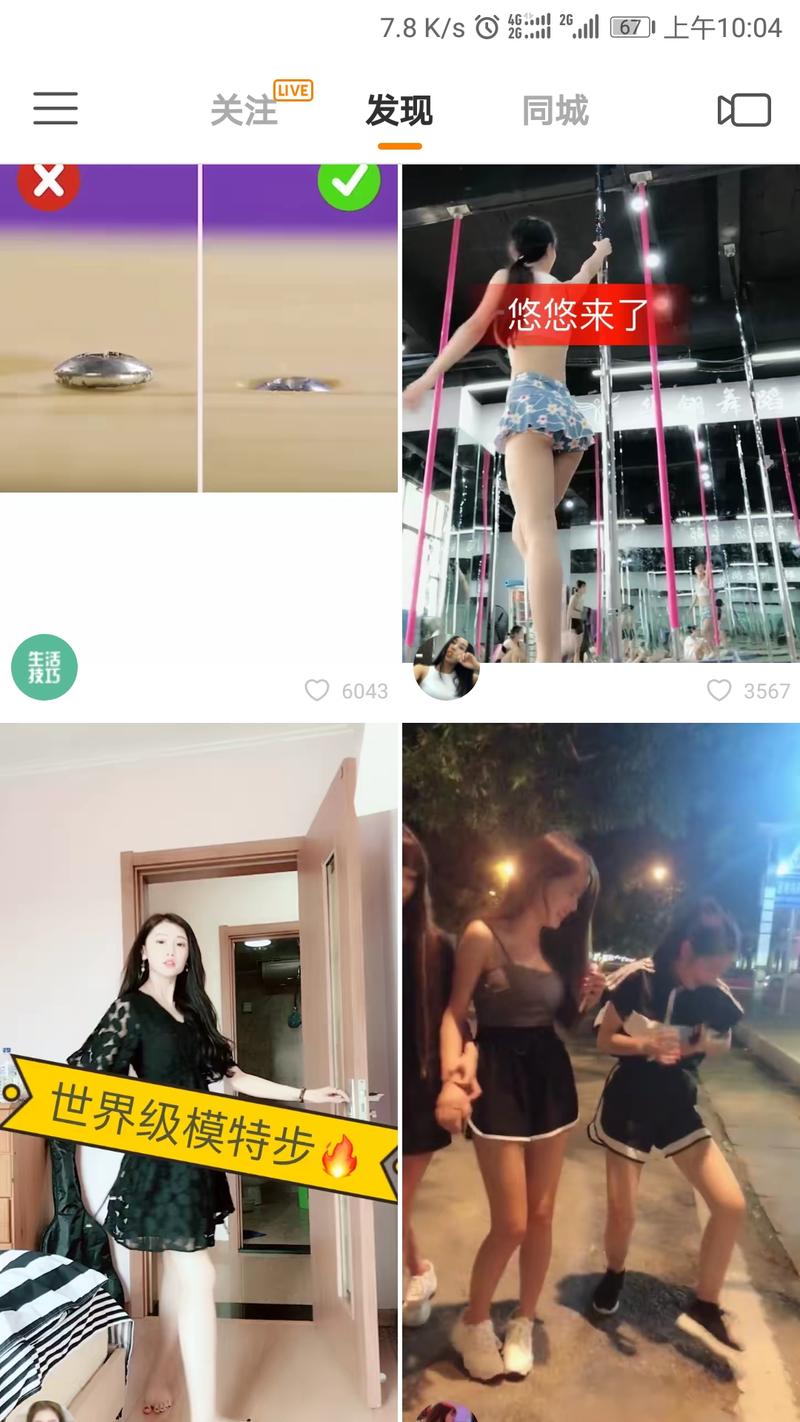
Task: Open the night street girls video
Action: point(600,1070)
